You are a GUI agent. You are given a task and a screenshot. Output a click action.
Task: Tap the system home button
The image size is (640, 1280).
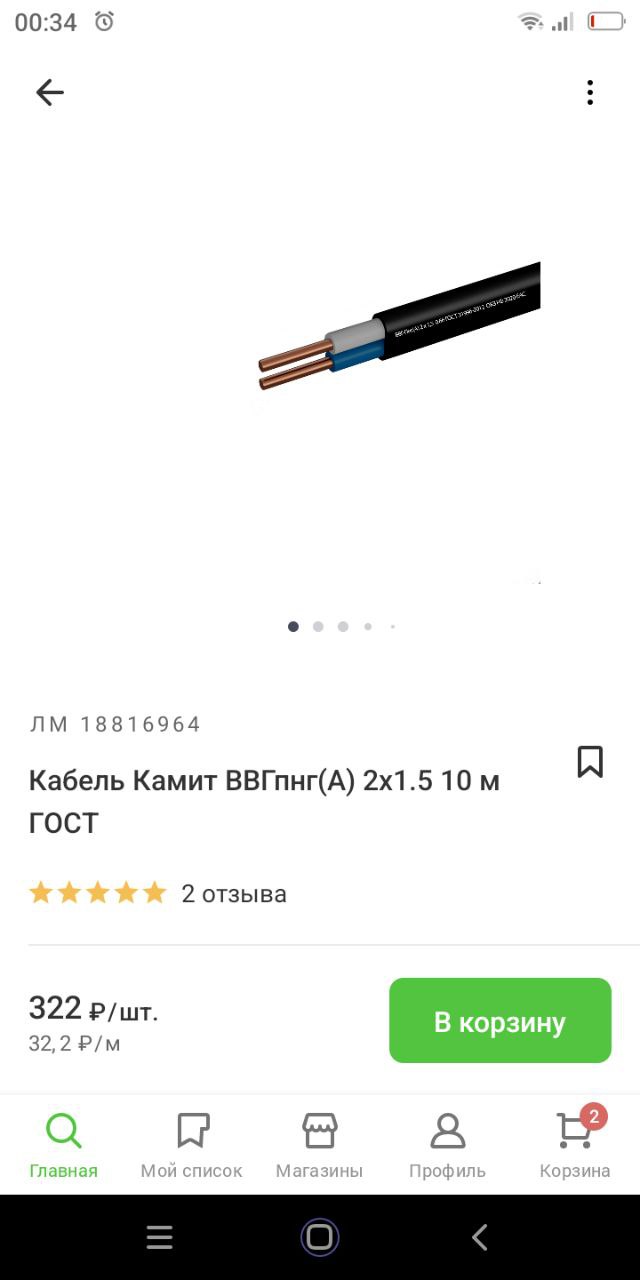pyautogui.click(x=320, y=1238)
